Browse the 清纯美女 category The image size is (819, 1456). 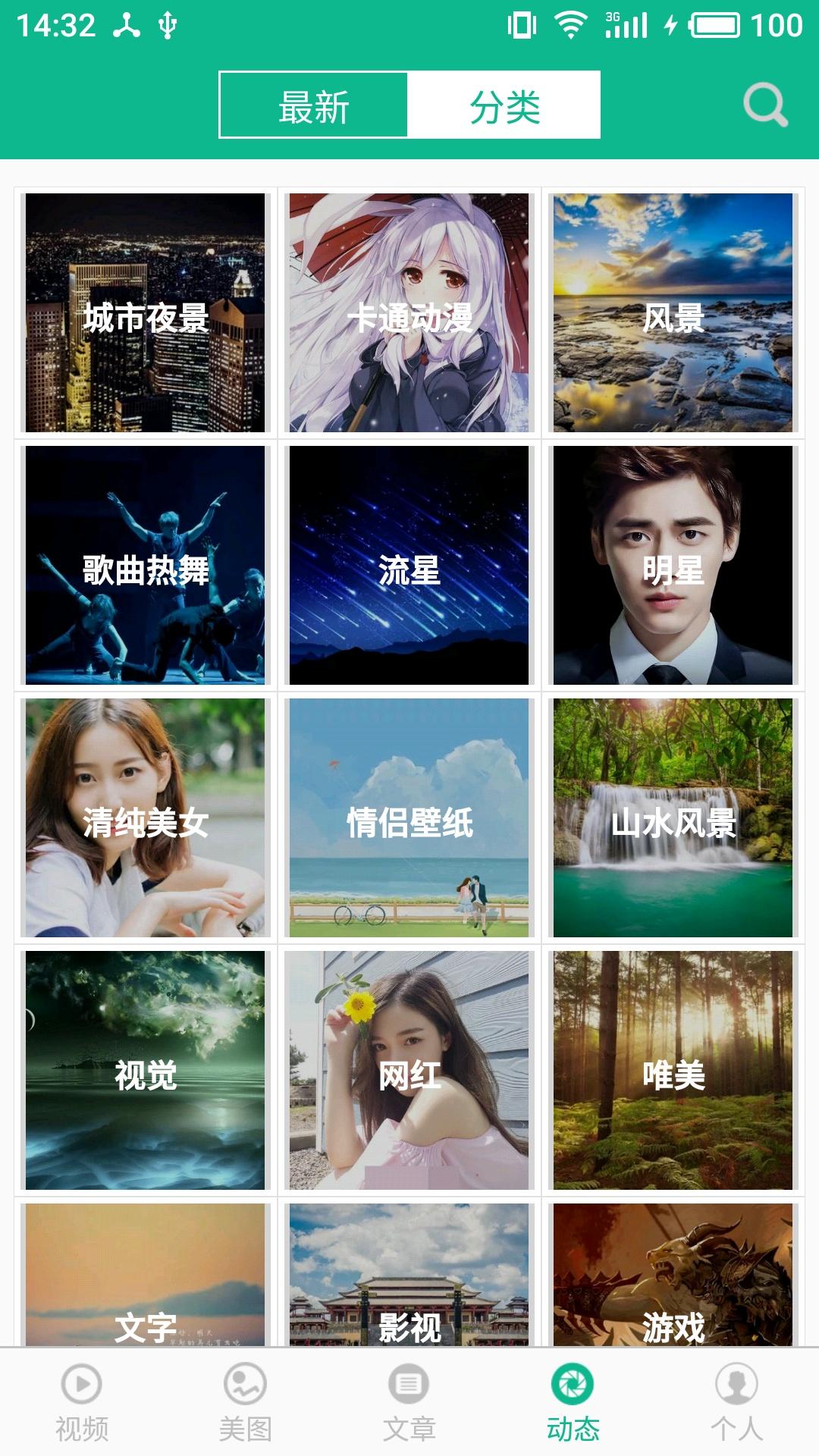pyautogui.click(x=146, y=818)
